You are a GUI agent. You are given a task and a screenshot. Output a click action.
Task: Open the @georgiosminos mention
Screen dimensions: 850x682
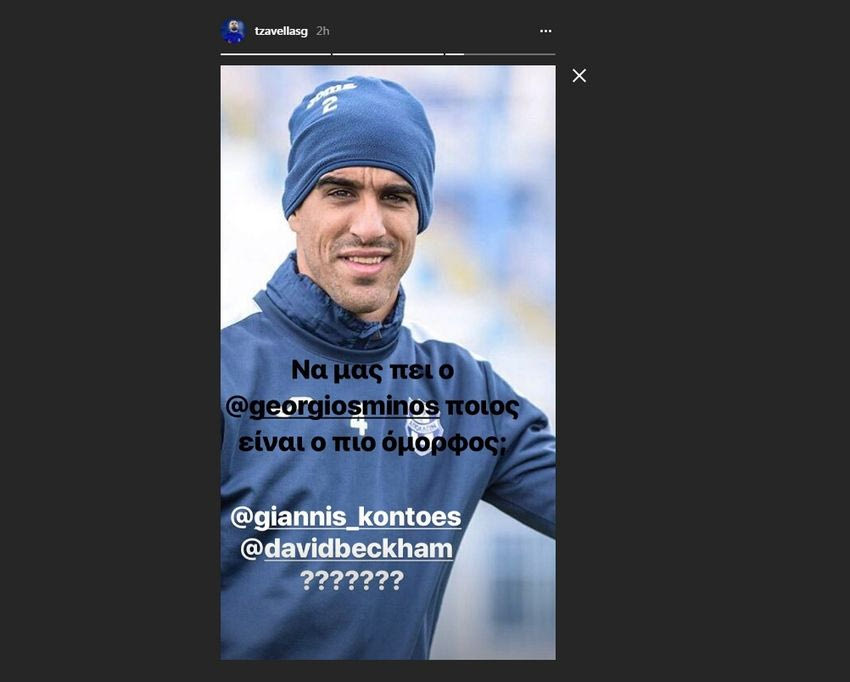coord(333,405)
